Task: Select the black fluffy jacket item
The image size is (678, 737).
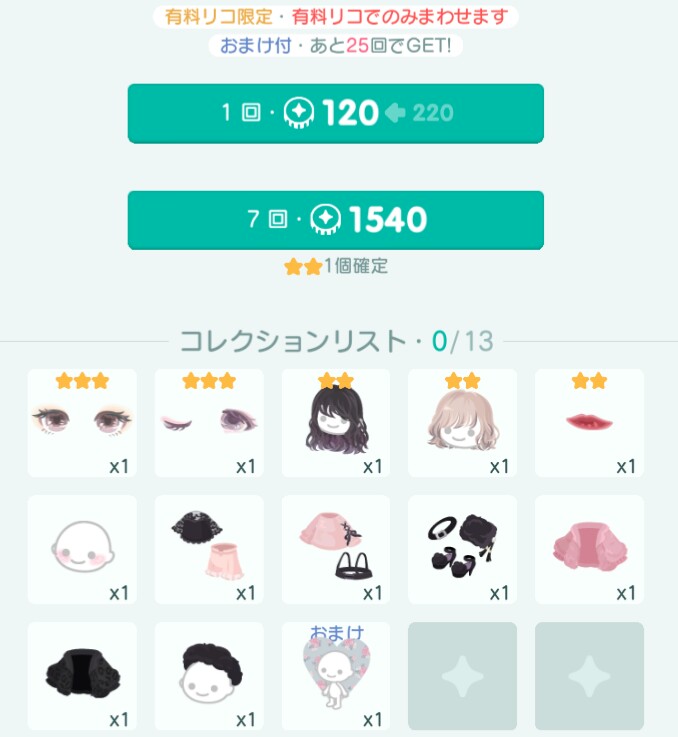Action: (x=82, y=676)
